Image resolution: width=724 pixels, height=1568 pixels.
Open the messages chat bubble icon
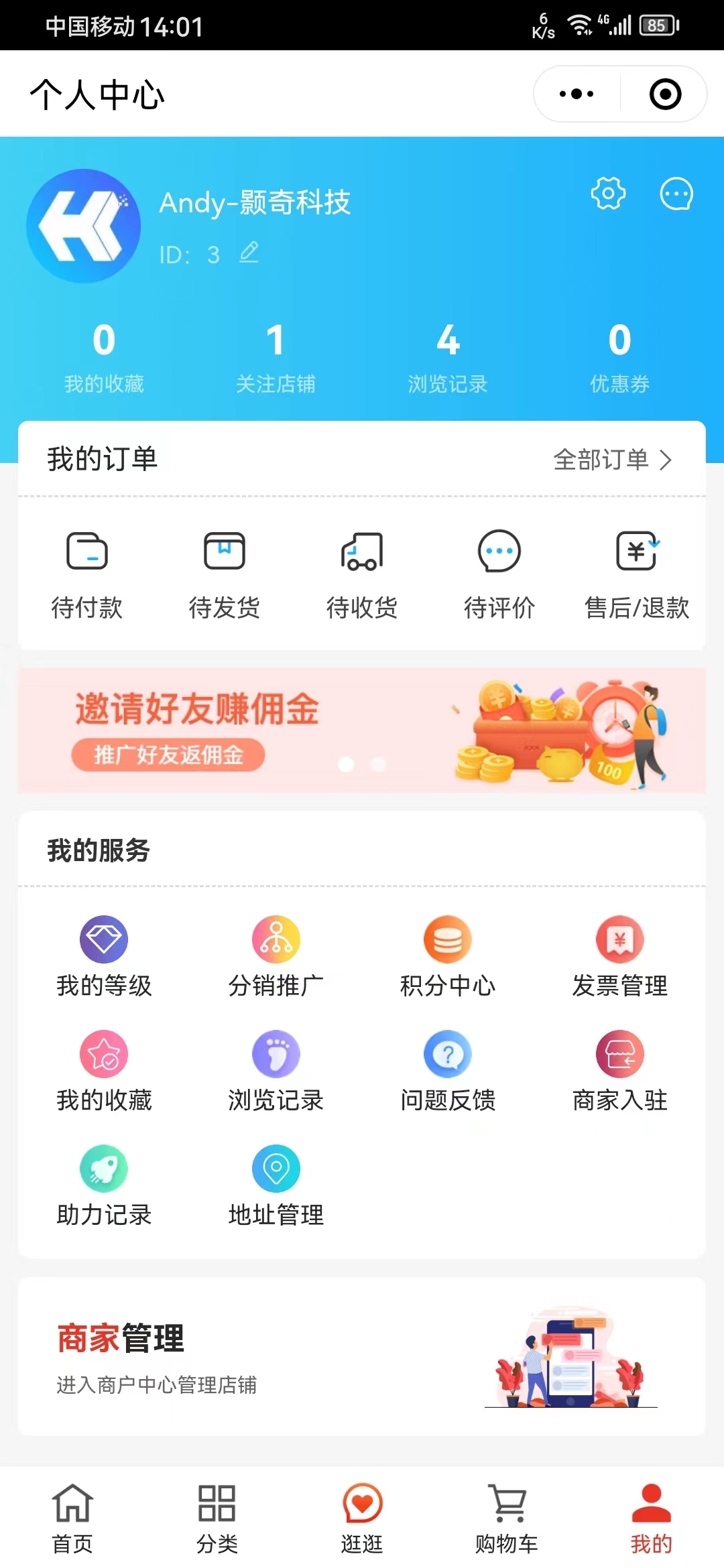tap(676, 194)
